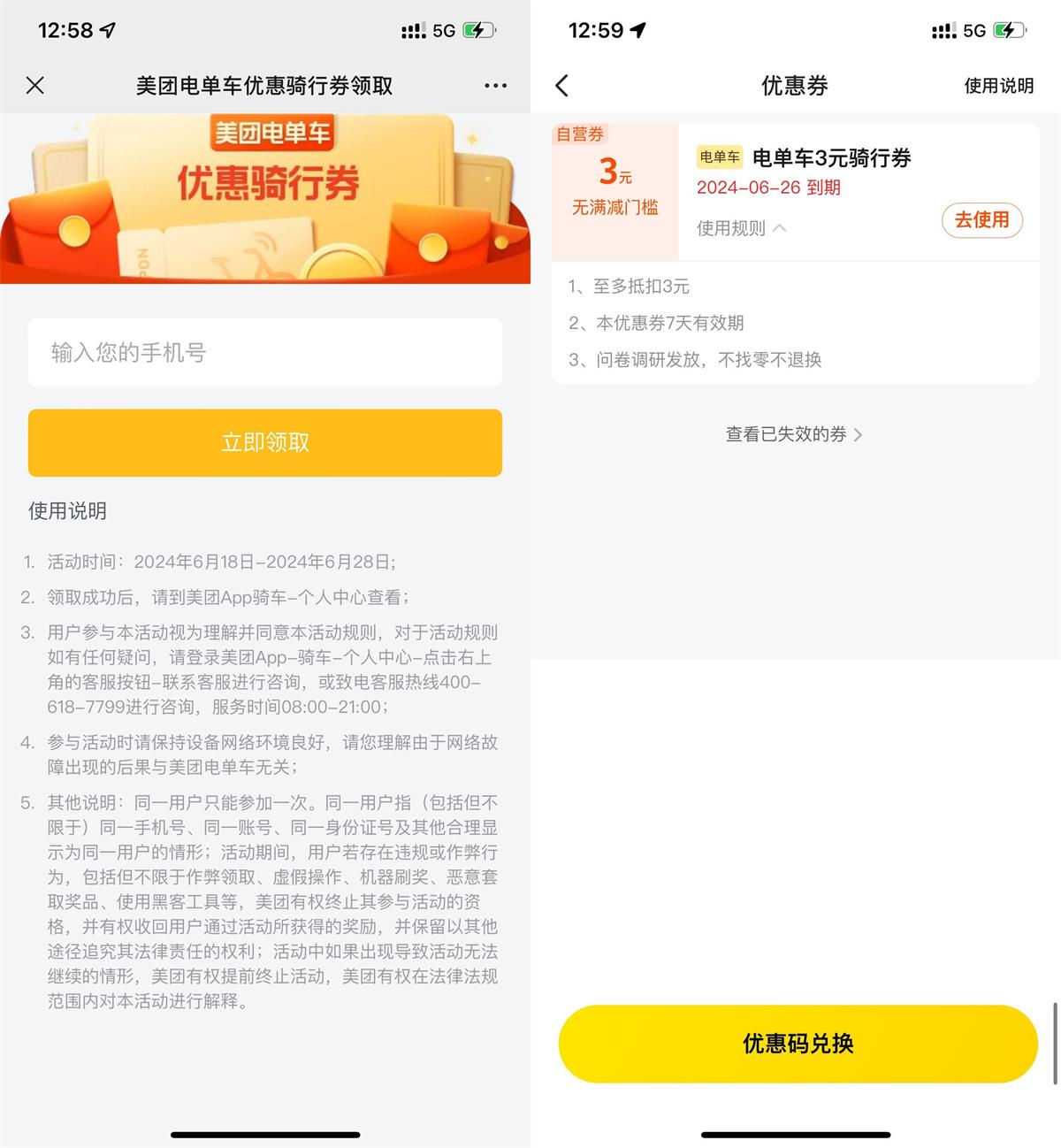This screenshot has width=1061, height=1148.
Task: Open the three-dot overflow menu
Action: click(x=495, y=86)
